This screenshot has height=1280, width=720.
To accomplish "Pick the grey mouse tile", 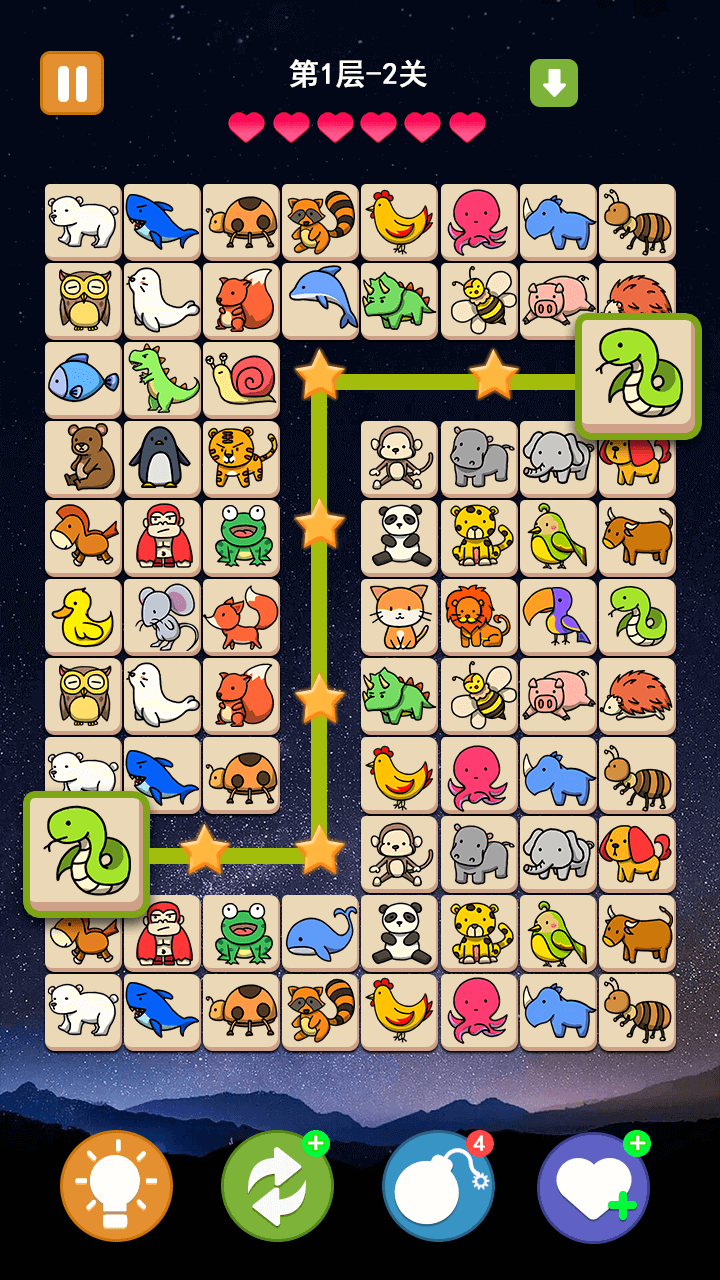I will 162,617.
